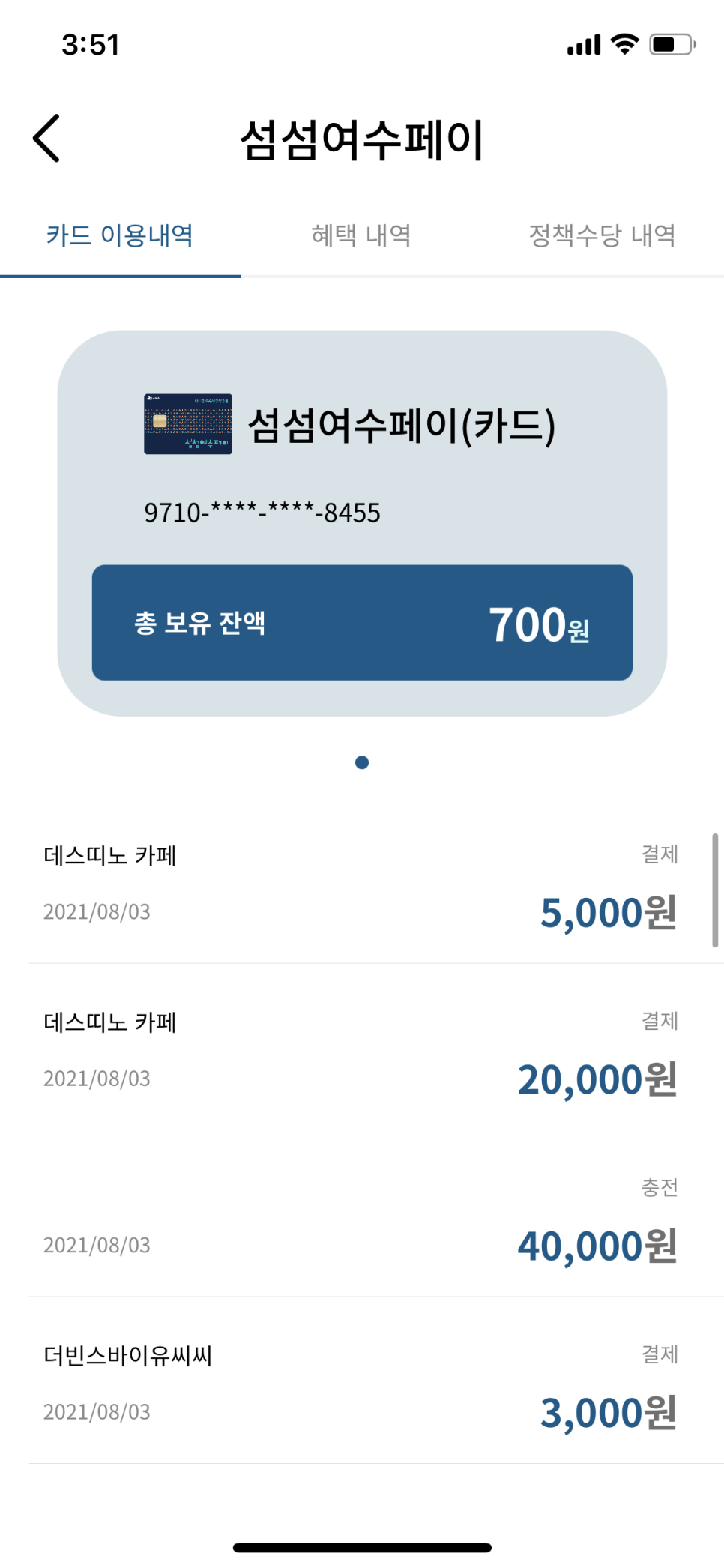Screen dimensions: 724x1568
Task: Go back using the top-left arrow
Action: coord(46,139)
